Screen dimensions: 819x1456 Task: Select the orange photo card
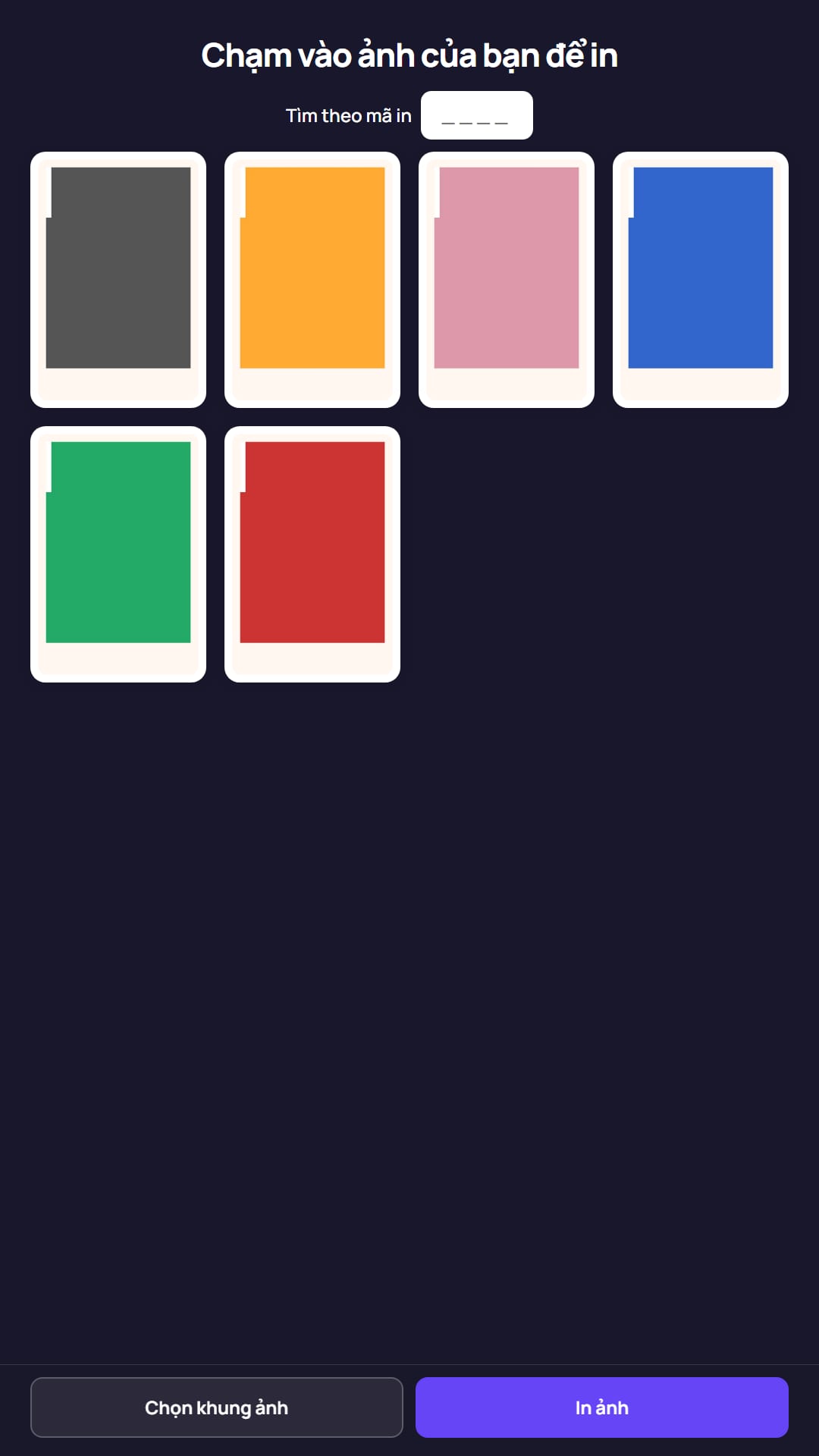(x=312, y=280)
